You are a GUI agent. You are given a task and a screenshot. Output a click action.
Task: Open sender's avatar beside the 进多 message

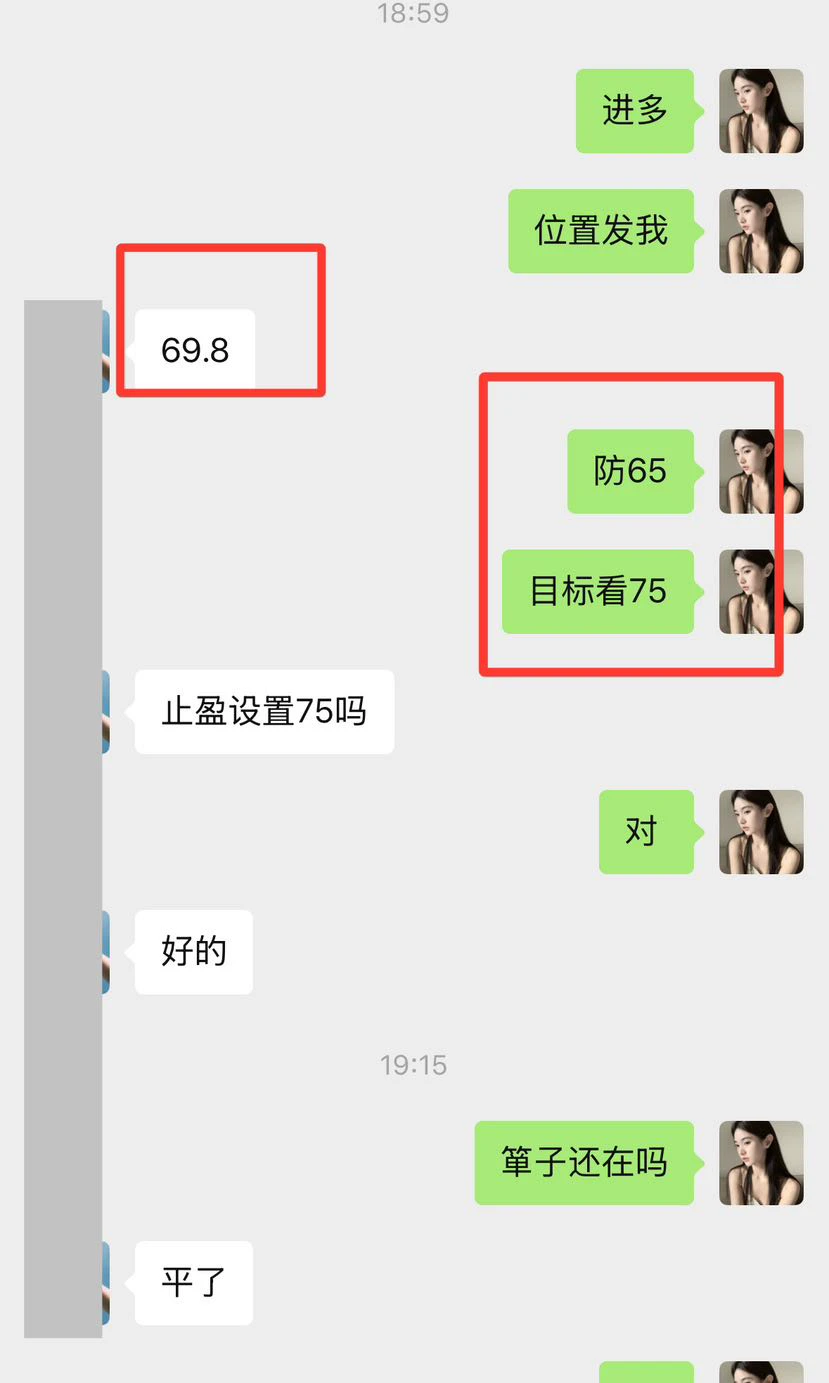pyautogui.click(x=761, y=111)
